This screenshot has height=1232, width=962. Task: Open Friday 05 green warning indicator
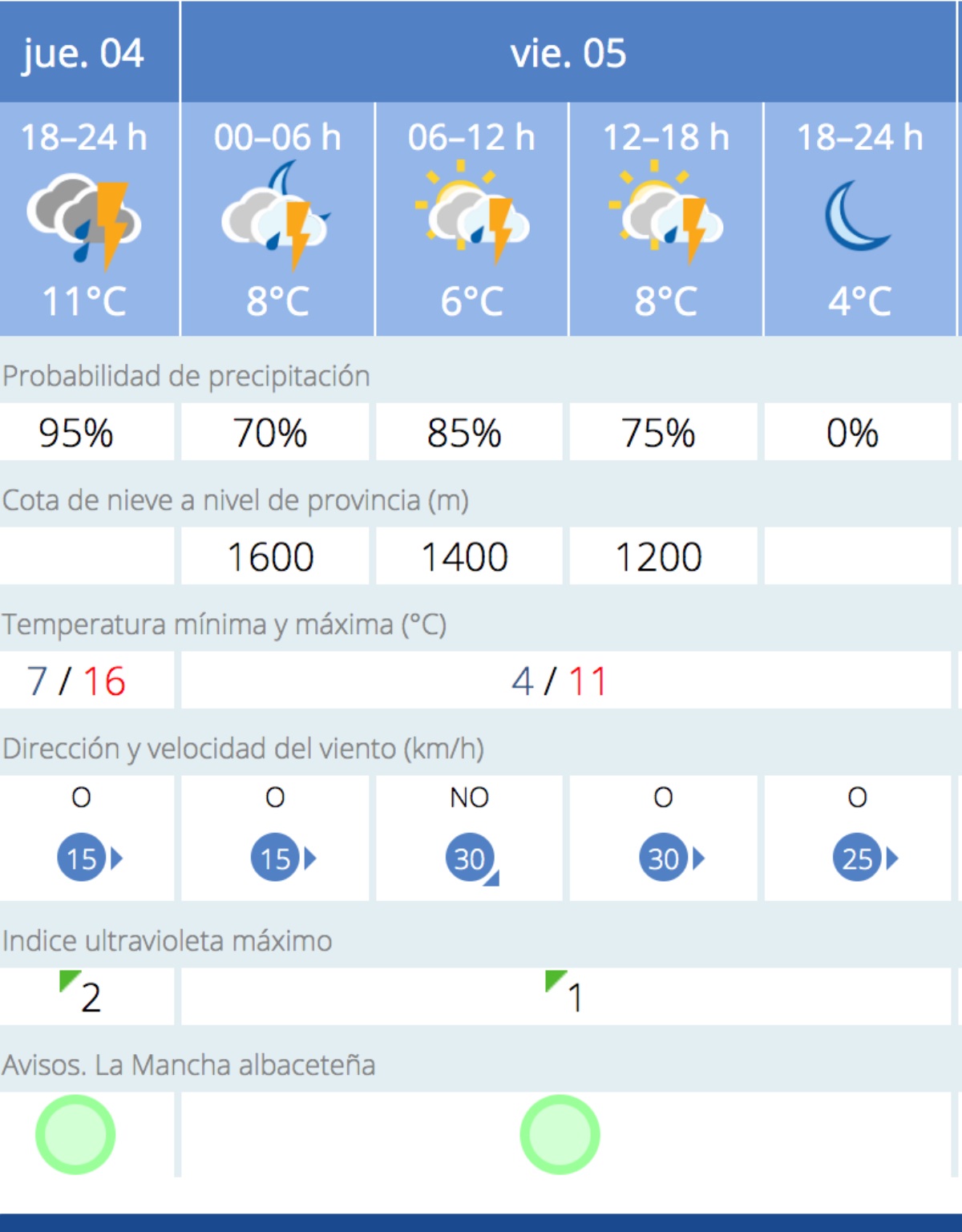[x=560, y=1134]
